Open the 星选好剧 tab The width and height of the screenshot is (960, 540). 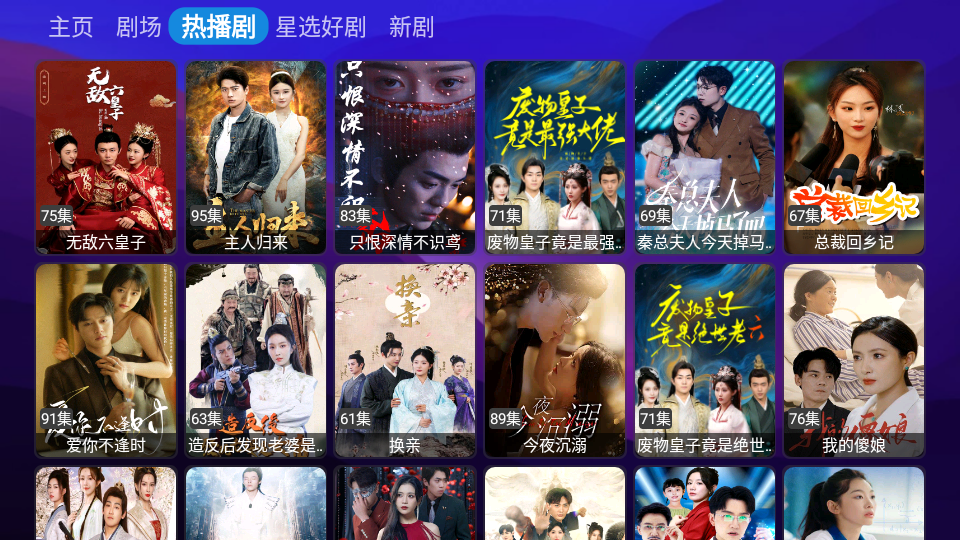[x=321, y=27]
